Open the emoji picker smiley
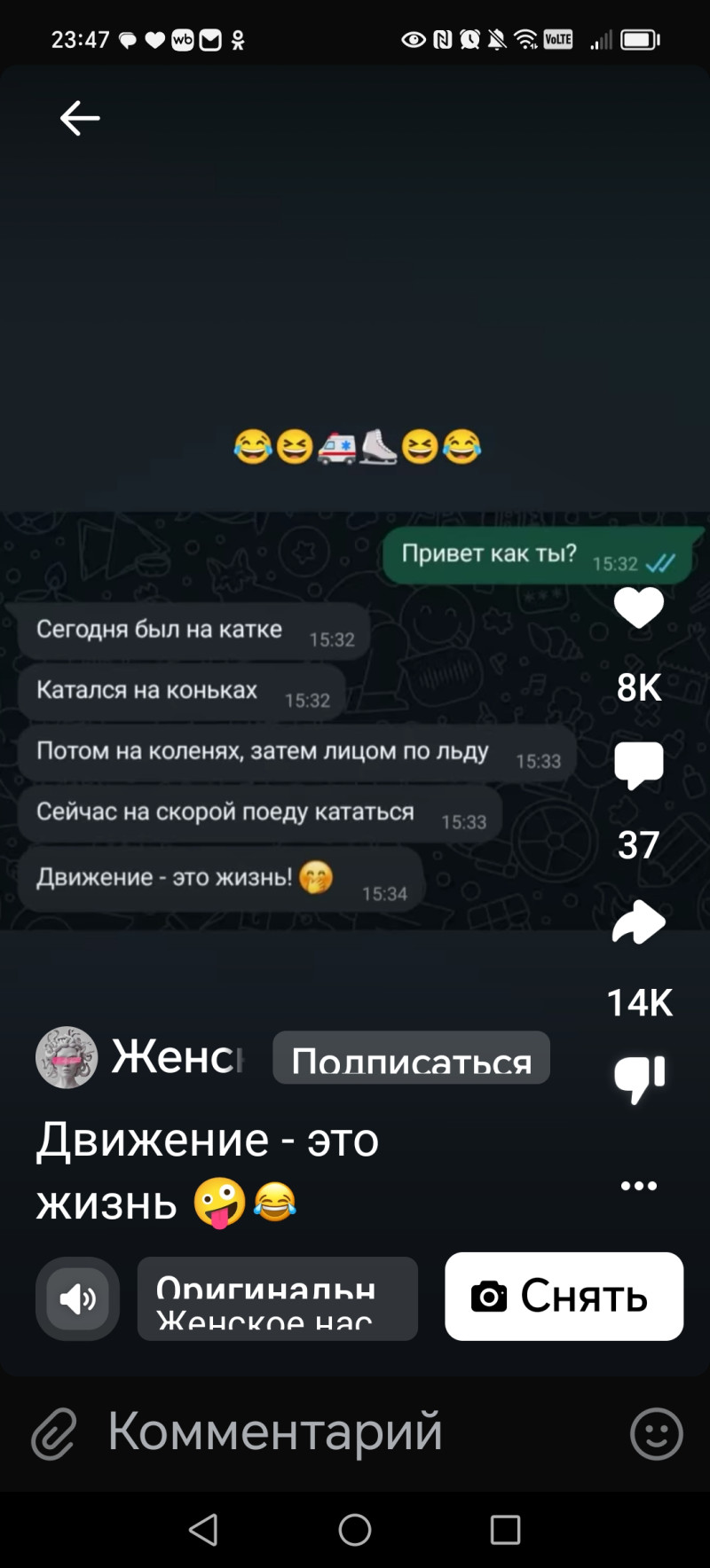 [x=656, y=1433]
